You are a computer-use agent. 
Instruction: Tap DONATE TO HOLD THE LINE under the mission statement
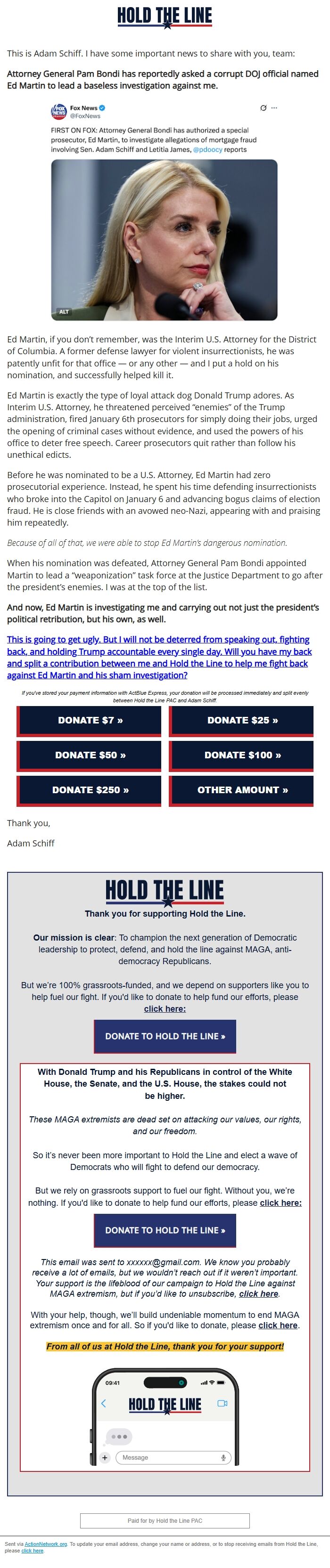click(x=165, y=1035)
